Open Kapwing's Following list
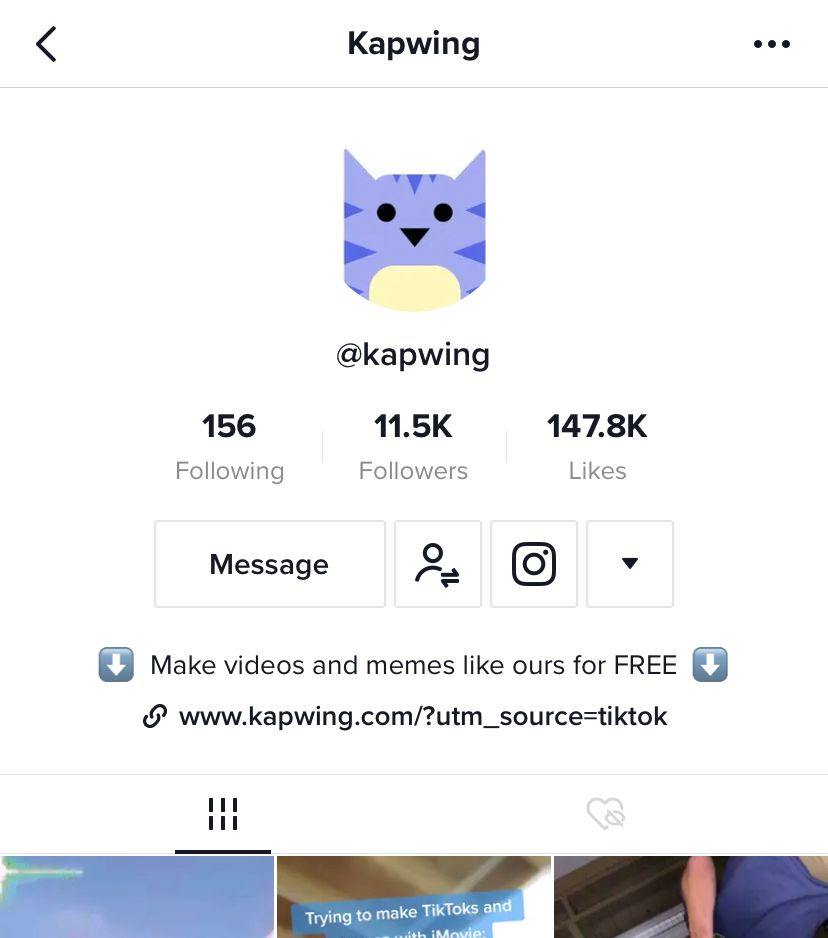This screenshot has height=938, width=828. [229, 446]
